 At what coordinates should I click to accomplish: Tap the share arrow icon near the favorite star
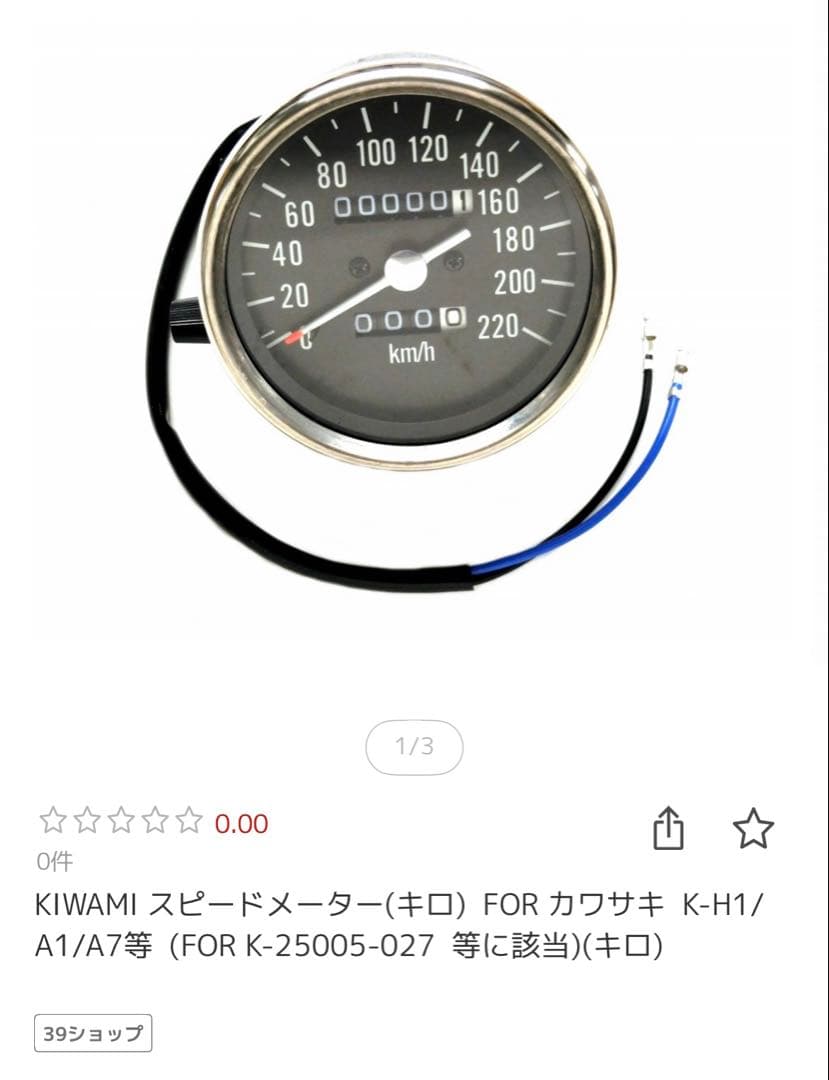pos(671,825)
